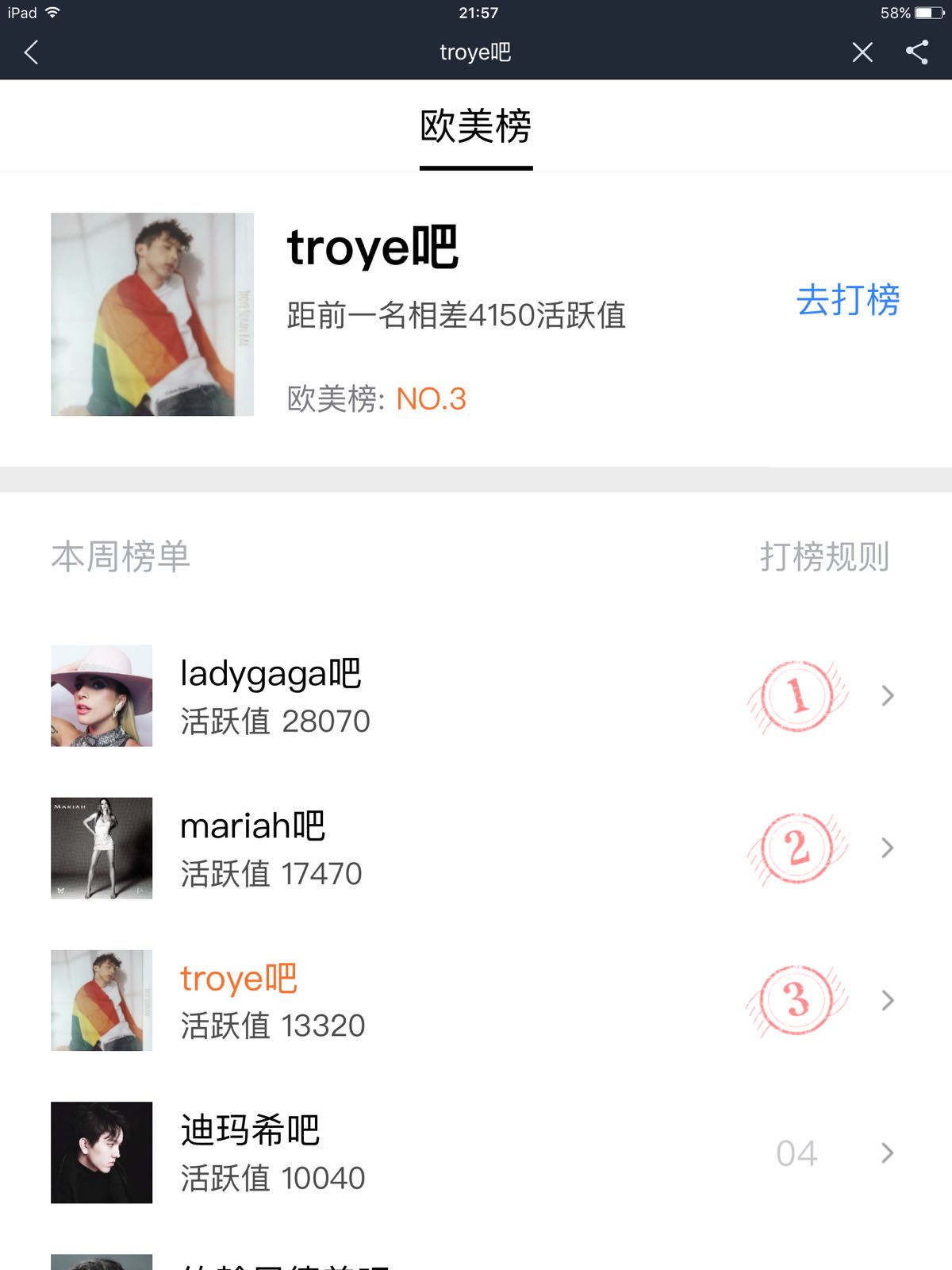Open the orange troye吧 row ranked third
The width and height of the screenshot is (952, 1270).
tap(474, 1000)
